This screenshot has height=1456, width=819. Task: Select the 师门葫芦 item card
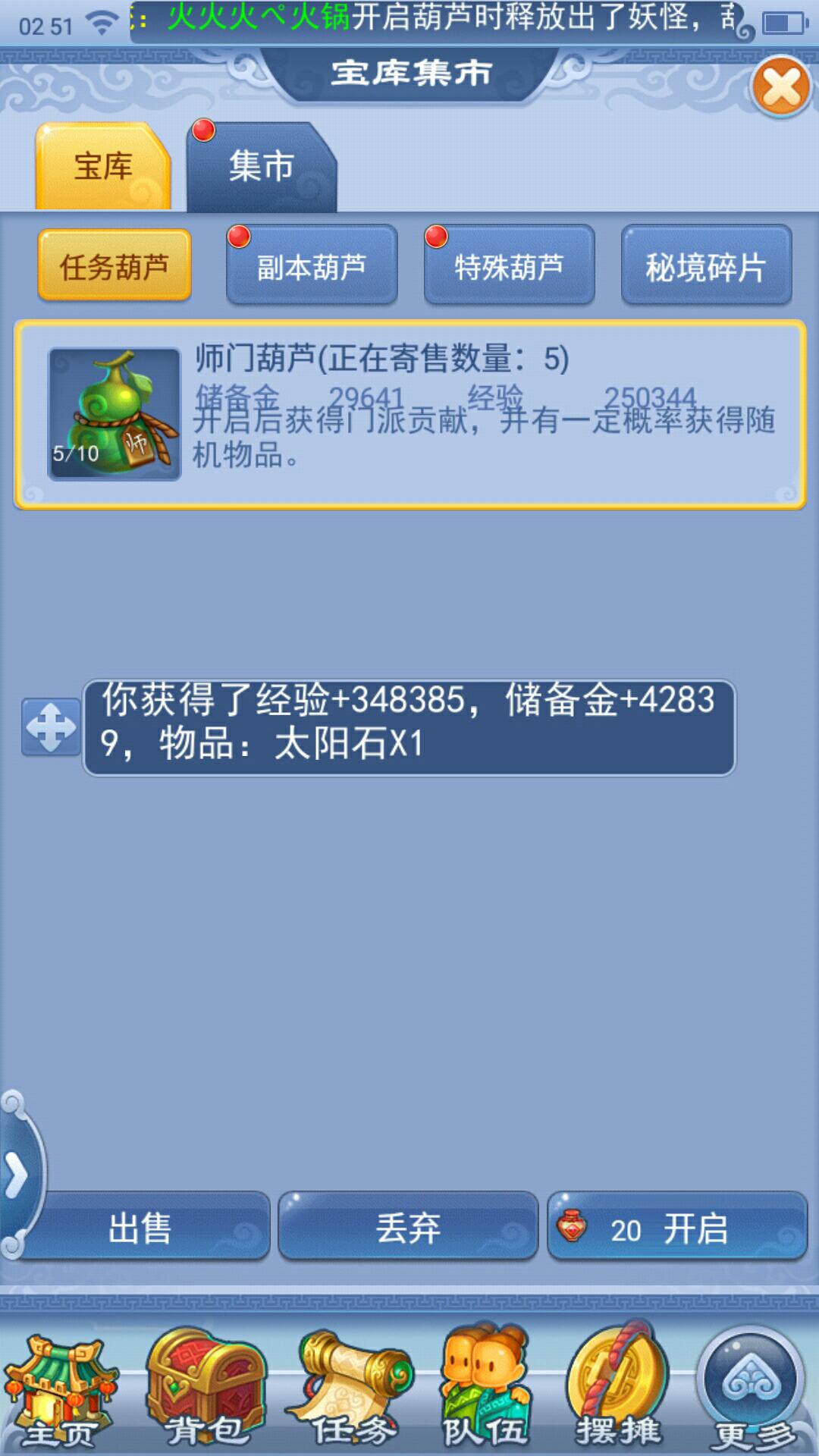click(409, 415)
